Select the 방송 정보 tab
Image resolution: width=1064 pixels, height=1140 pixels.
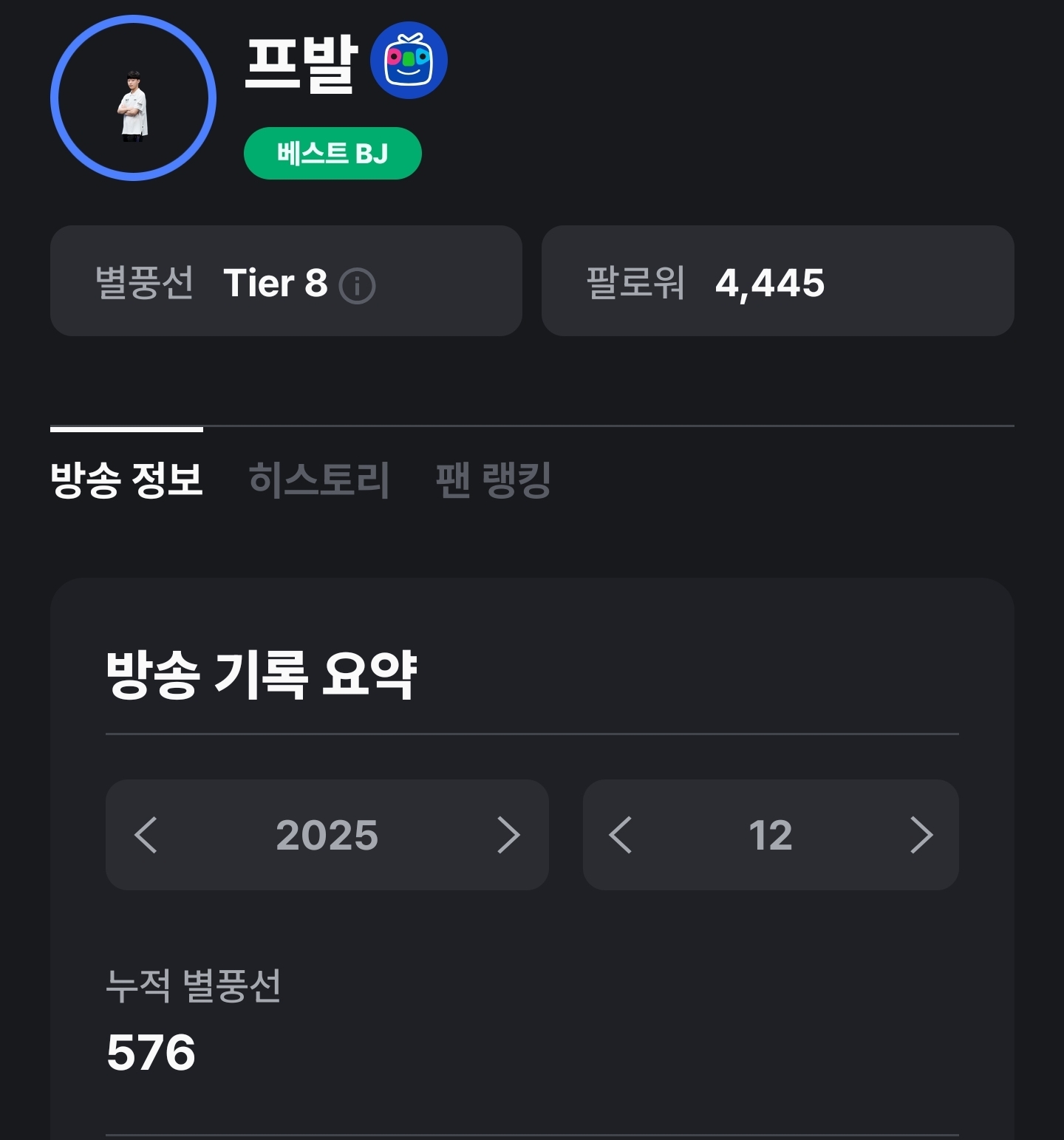pos(126,479)
